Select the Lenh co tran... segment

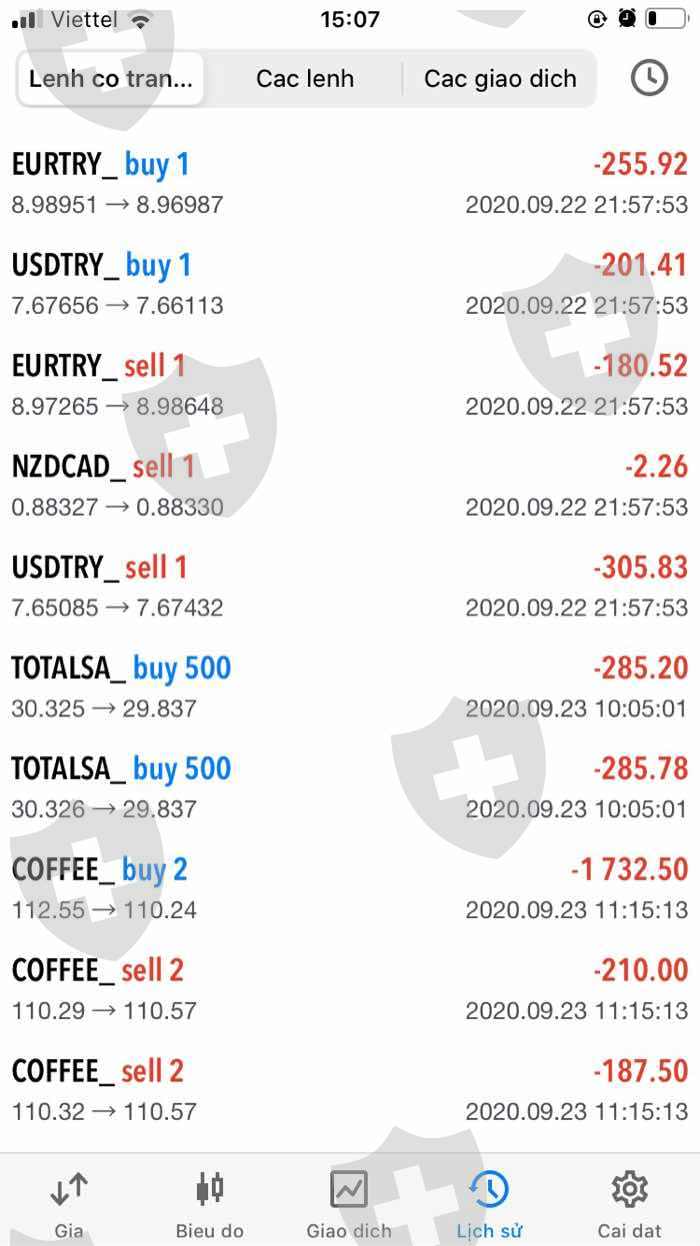[x=111, y=79]
